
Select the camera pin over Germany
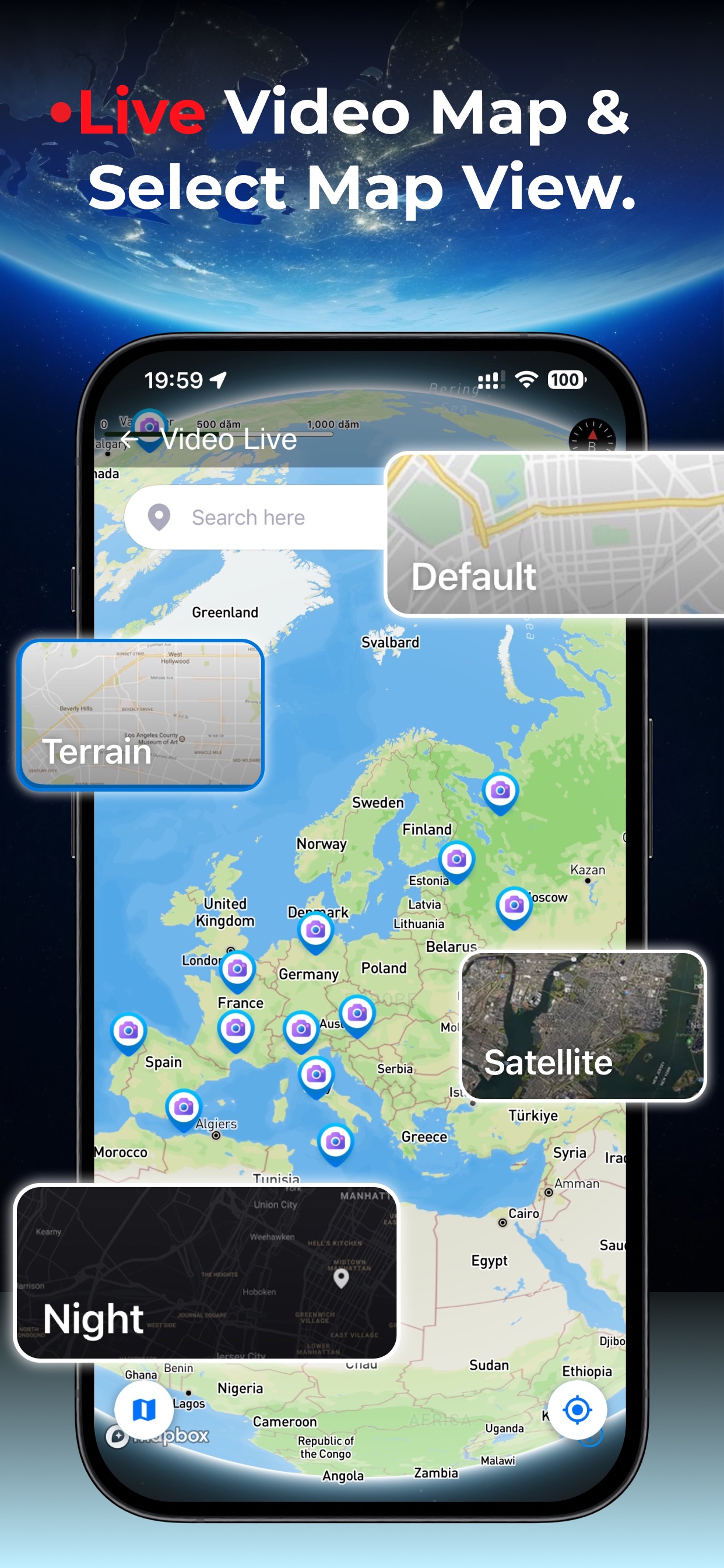click(315, 929)
